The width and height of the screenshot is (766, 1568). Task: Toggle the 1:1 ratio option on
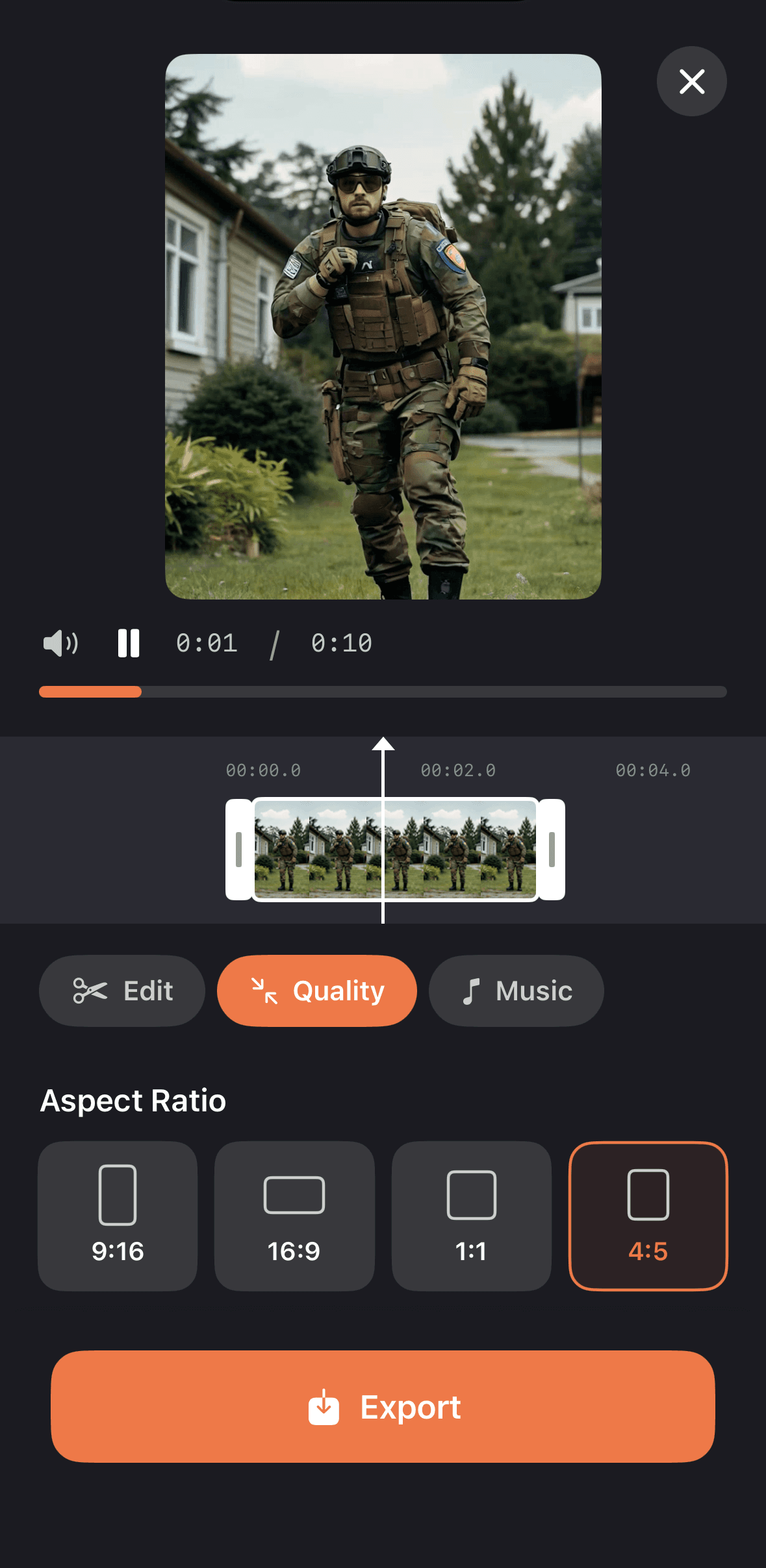[x=472, y=1217]
